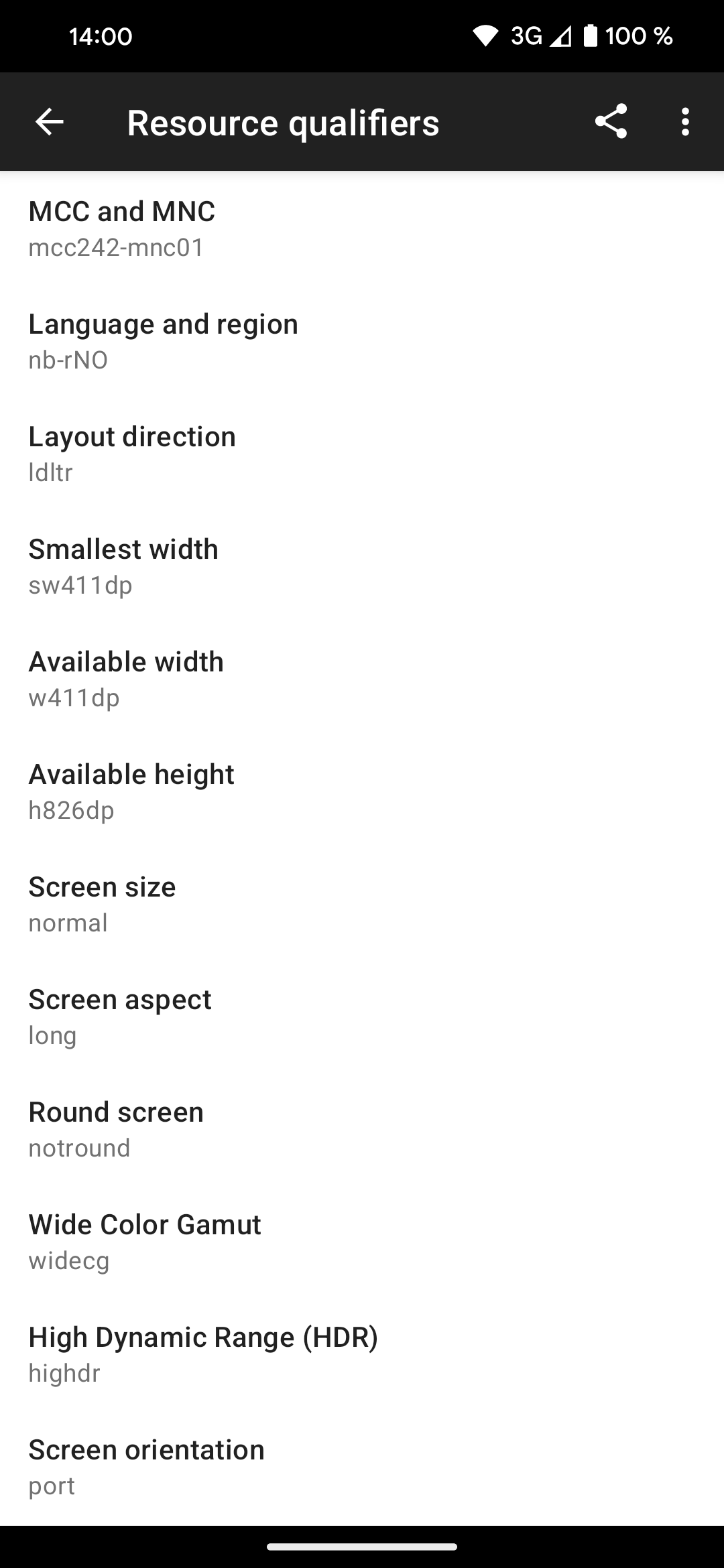Screen dimensions: 724x1568
Task: Tap High Dynamic Range (HDR) item
Action: (x=362, y=1354)
